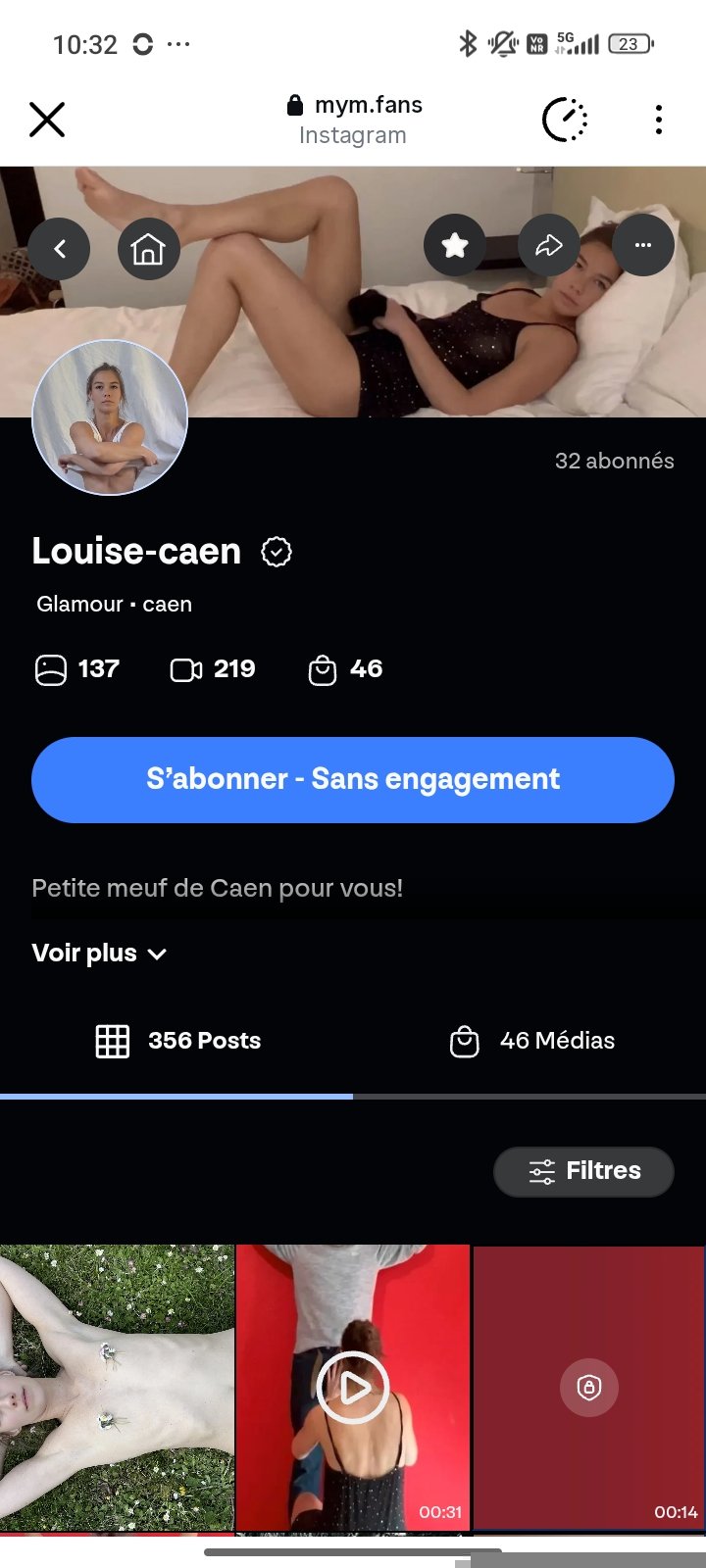Open the banner's three-dot options icon
Screen dimensions: 706x1568
tap(643, 244)
